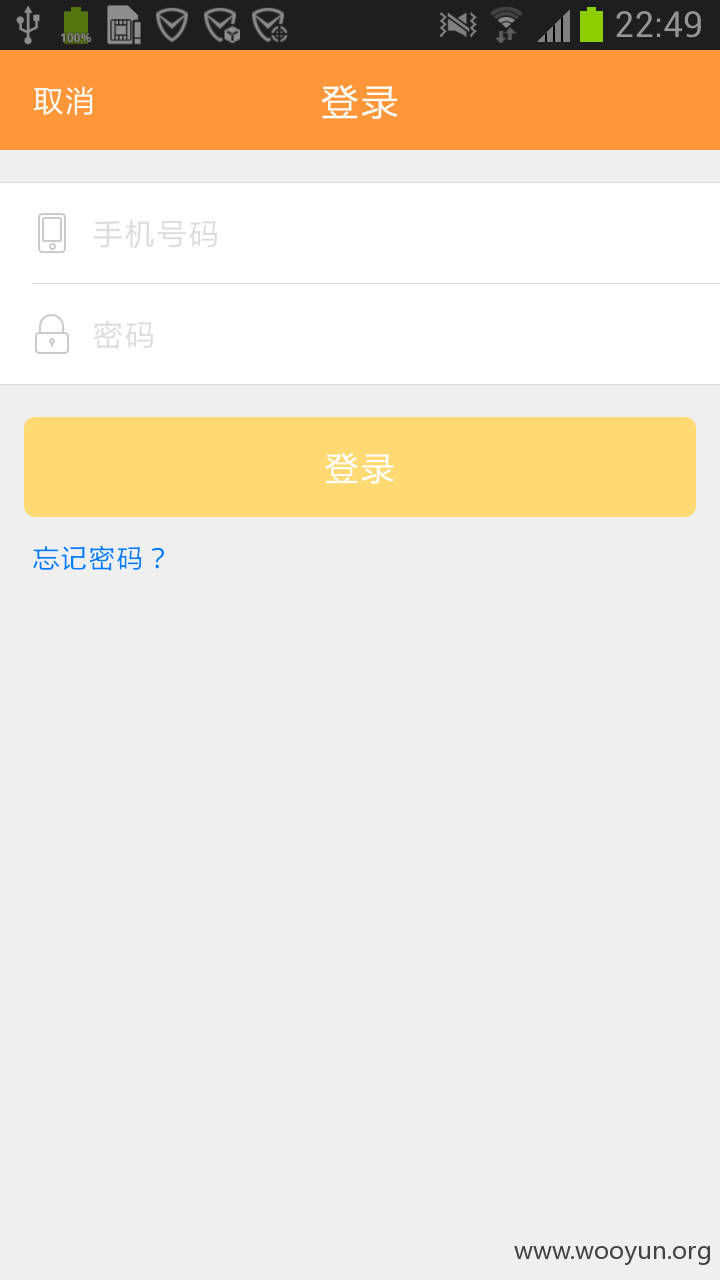
Task: Tap the yellow 登录 login button
Action: click(360, 467)
